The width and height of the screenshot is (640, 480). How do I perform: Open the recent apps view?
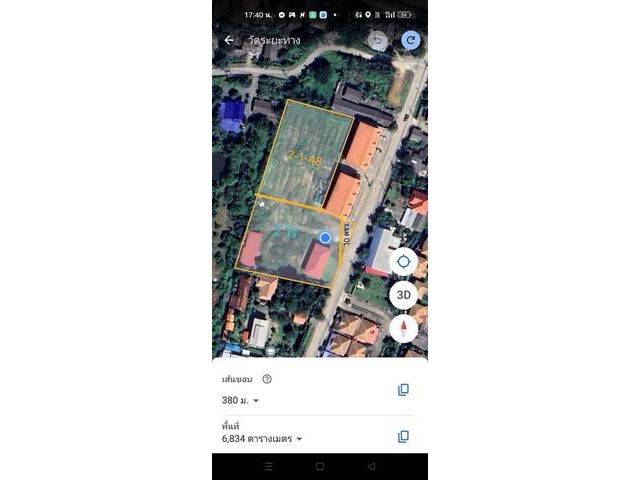[x=267, y=467]
